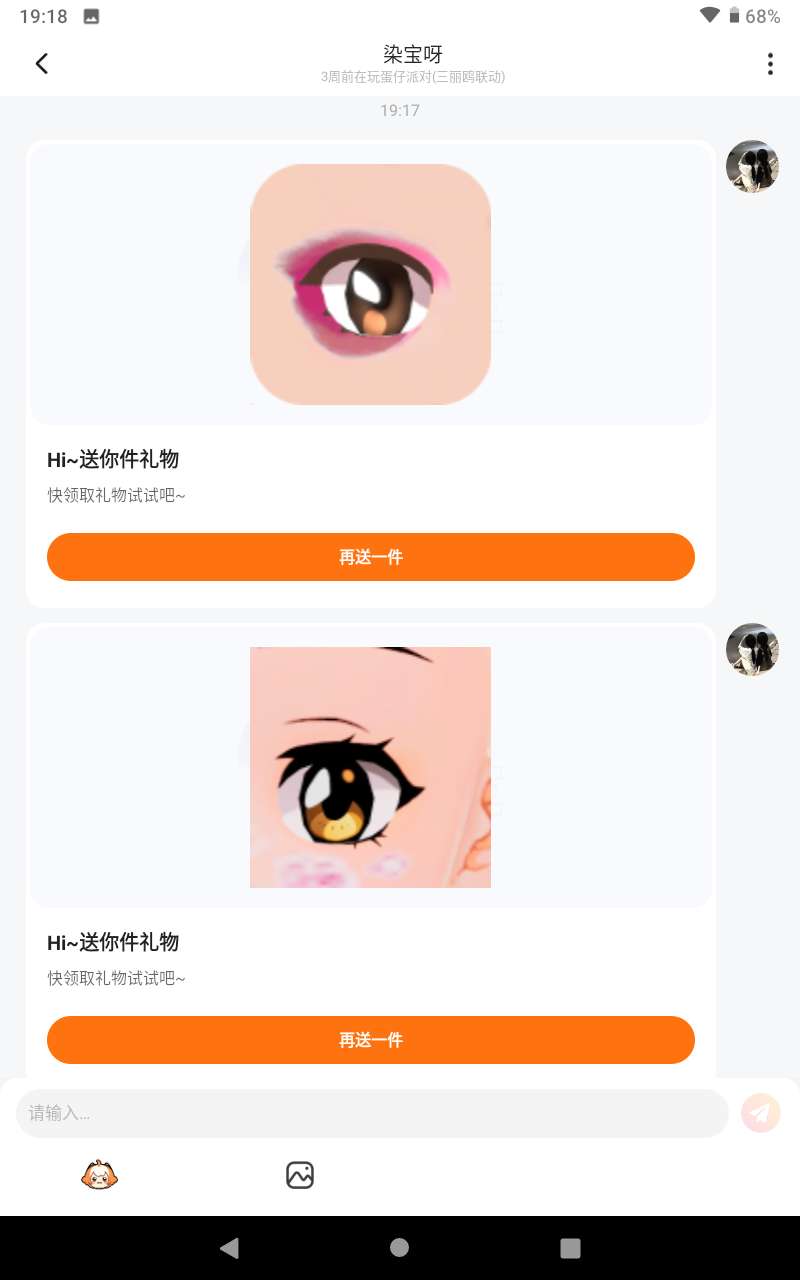
Task: Go back from the 染宝呀 chat
Action: coord(42,64)
